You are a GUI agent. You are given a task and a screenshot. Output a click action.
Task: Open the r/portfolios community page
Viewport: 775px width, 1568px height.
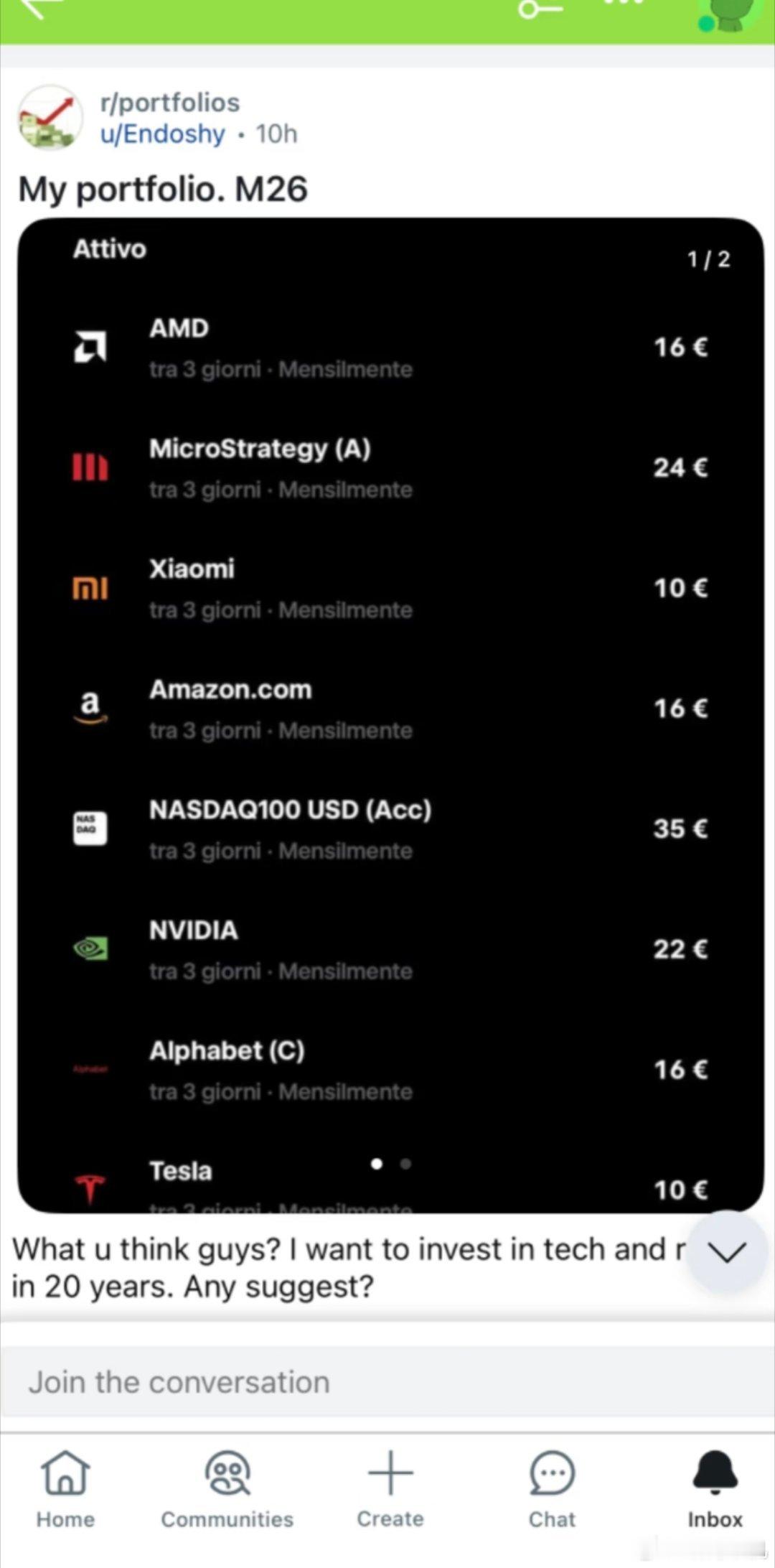[170, 103]
